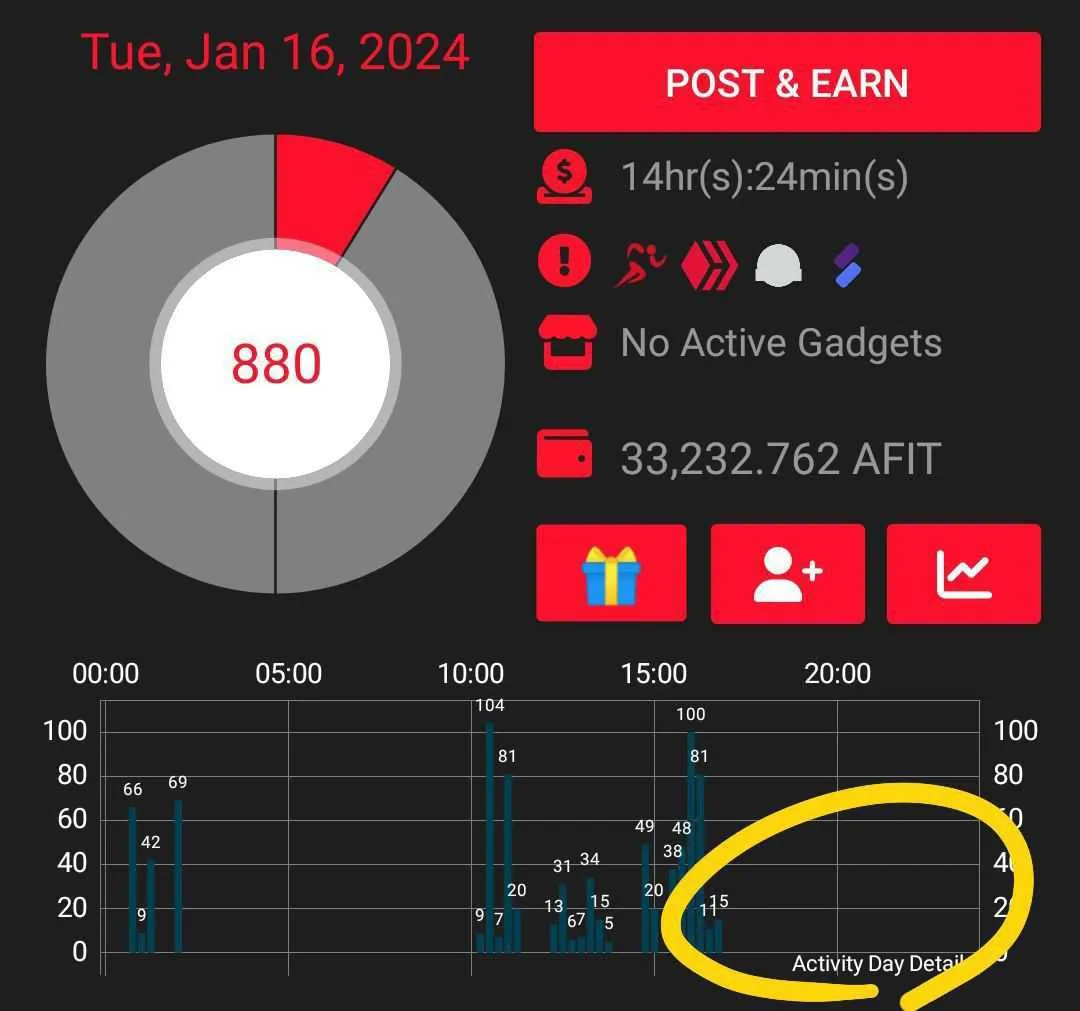Open the add friend referral button
Image resolution: width=1080 pixels, height=1011 pixels.
click(787, 574)
